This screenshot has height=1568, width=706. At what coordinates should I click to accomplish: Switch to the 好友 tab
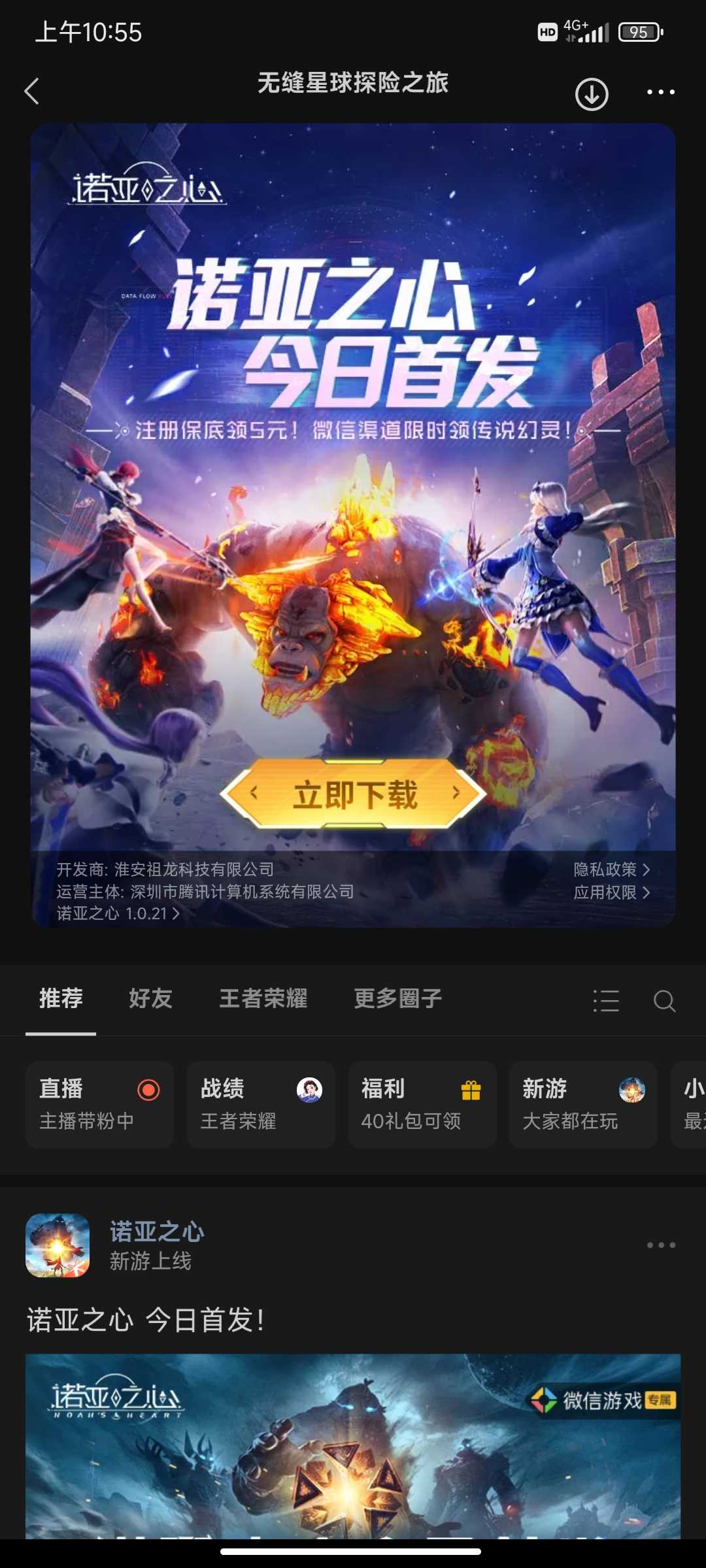[x=150, y=998]
